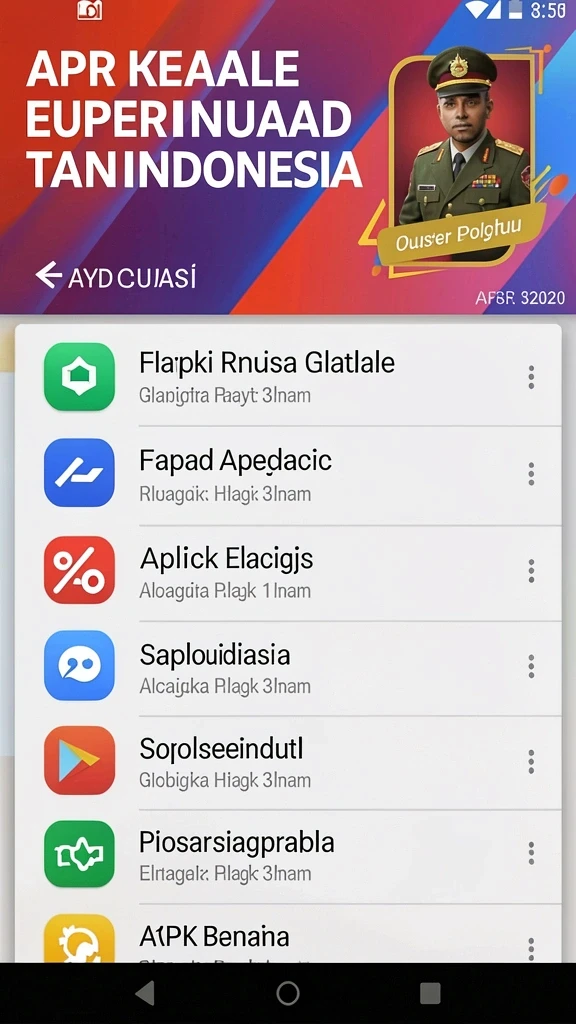Open the Fapad Apedacic app entry

(x=288, y=475)
